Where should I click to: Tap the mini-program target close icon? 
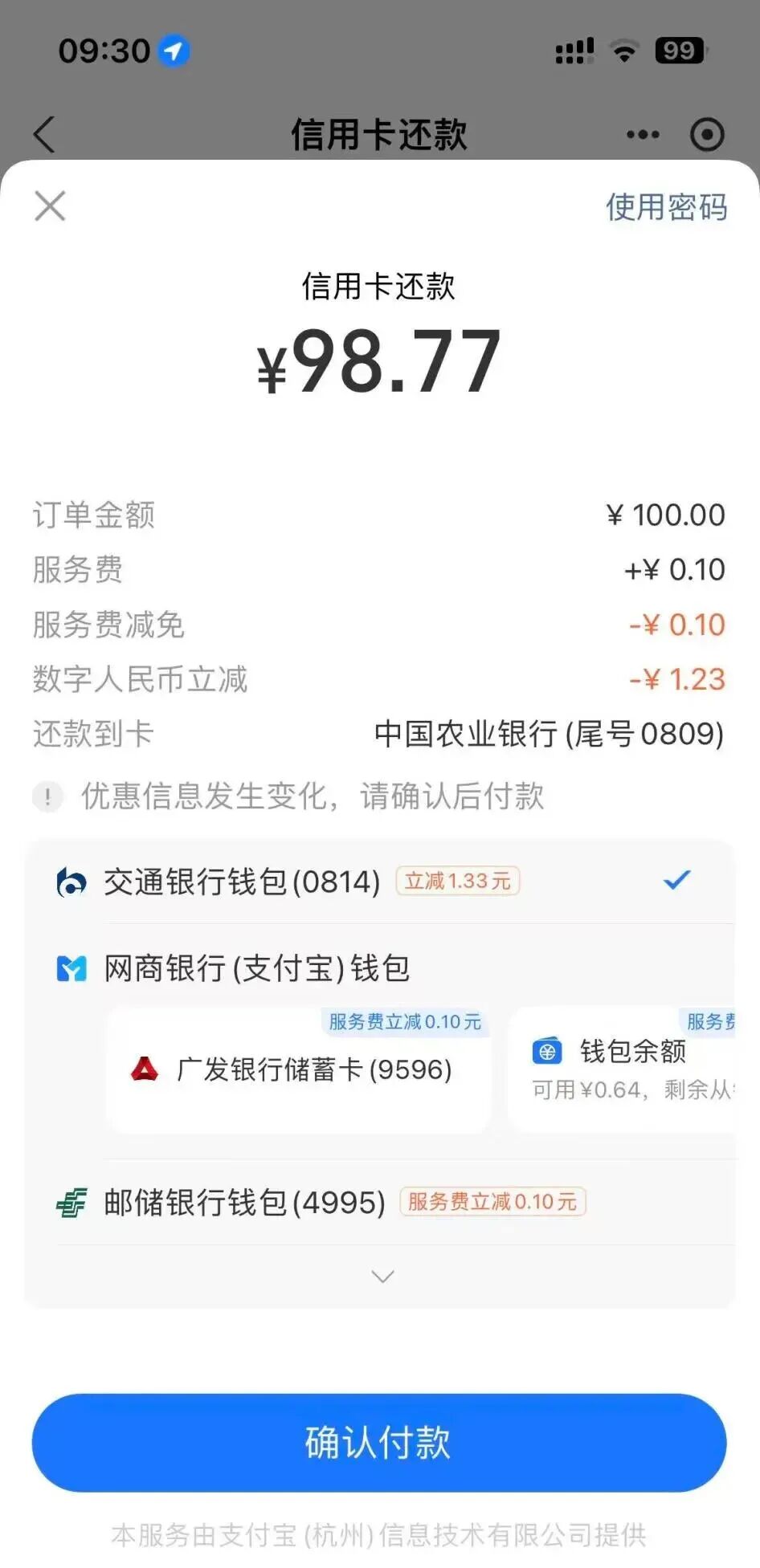[707, 134]
